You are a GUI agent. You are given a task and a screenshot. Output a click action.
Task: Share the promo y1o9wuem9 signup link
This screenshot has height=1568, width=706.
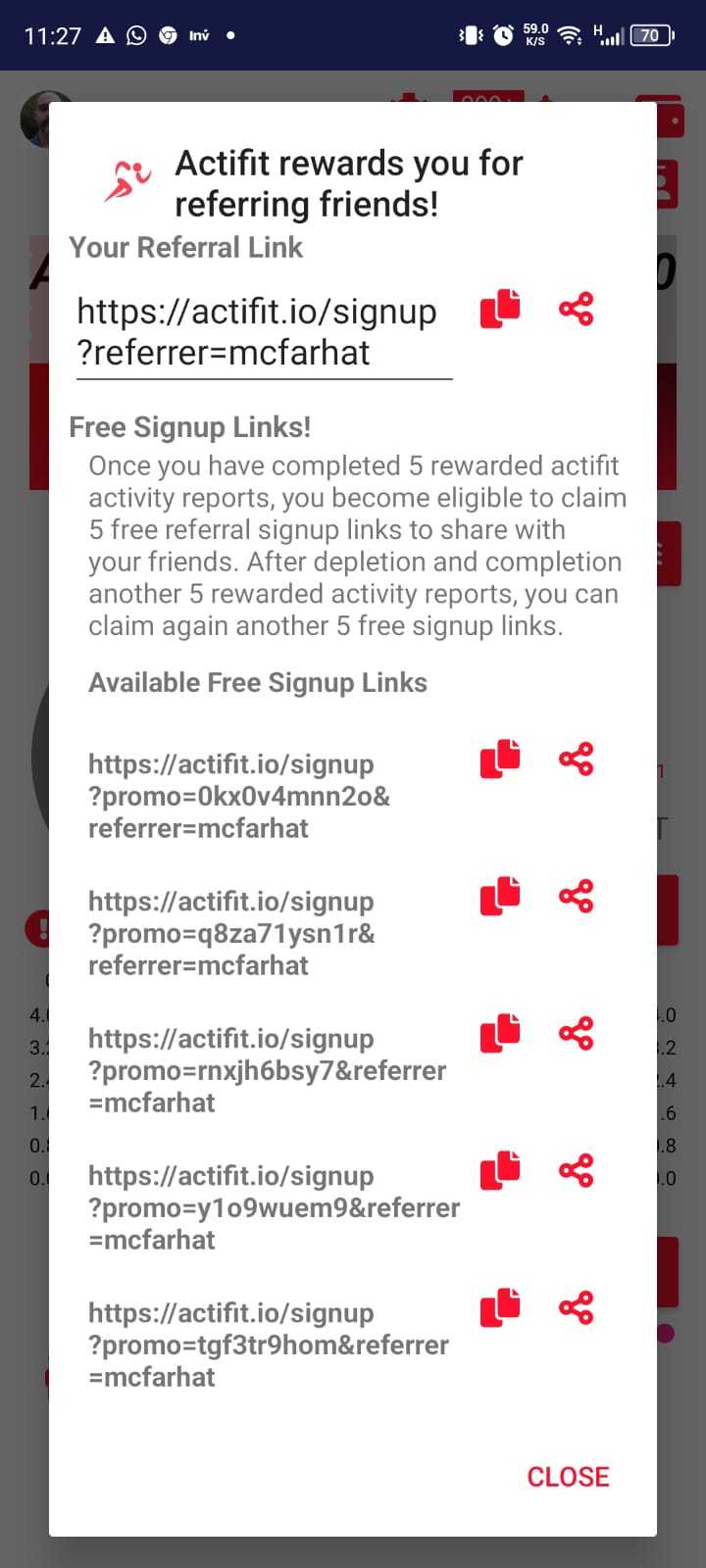tap(577, 1171)
